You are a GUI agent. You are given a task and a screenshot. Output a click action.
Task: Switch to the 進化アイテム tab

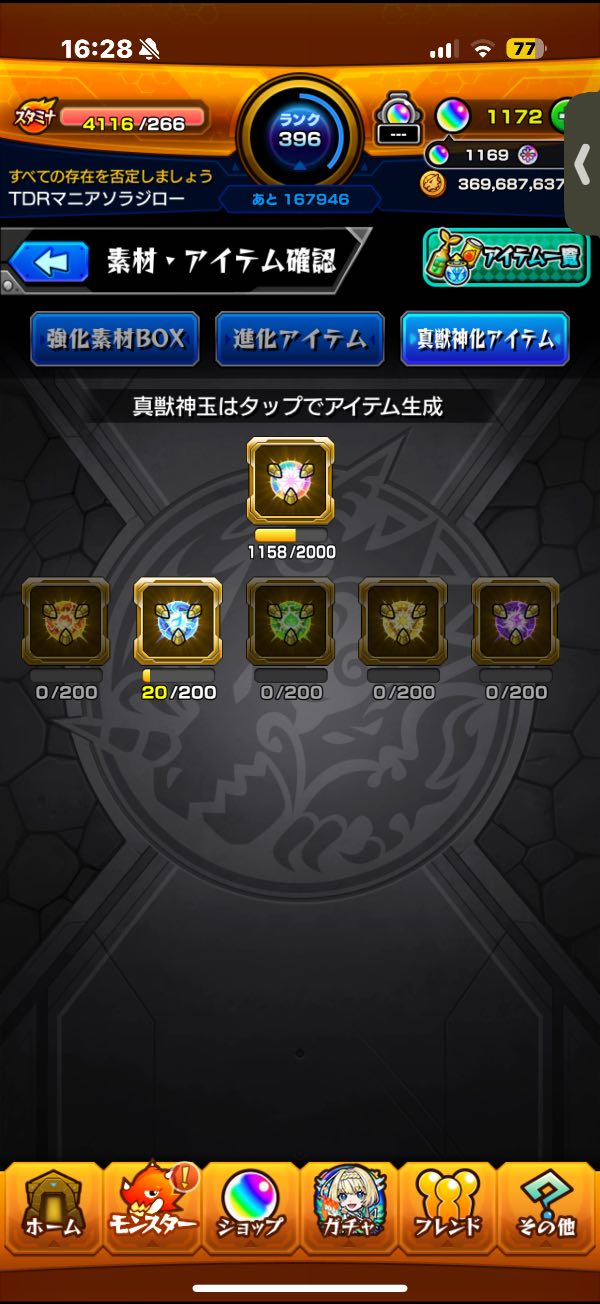coord(300,339)
